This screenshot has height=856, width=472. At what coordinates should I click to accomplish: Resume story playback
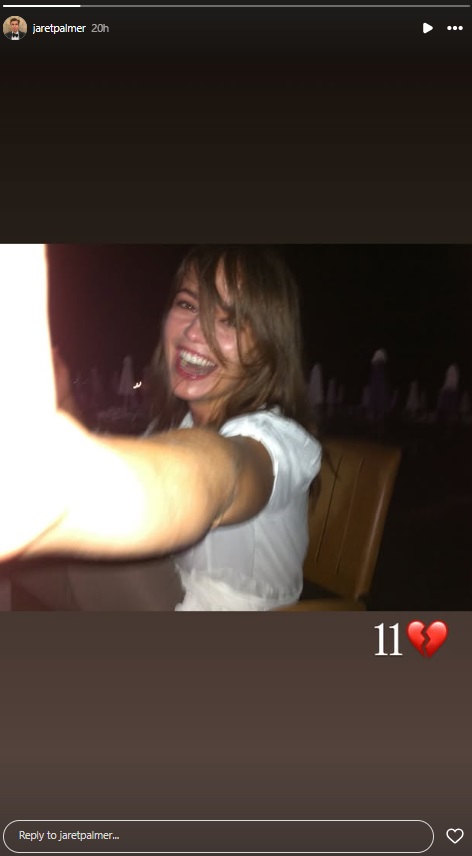click(x=428, y=28)
